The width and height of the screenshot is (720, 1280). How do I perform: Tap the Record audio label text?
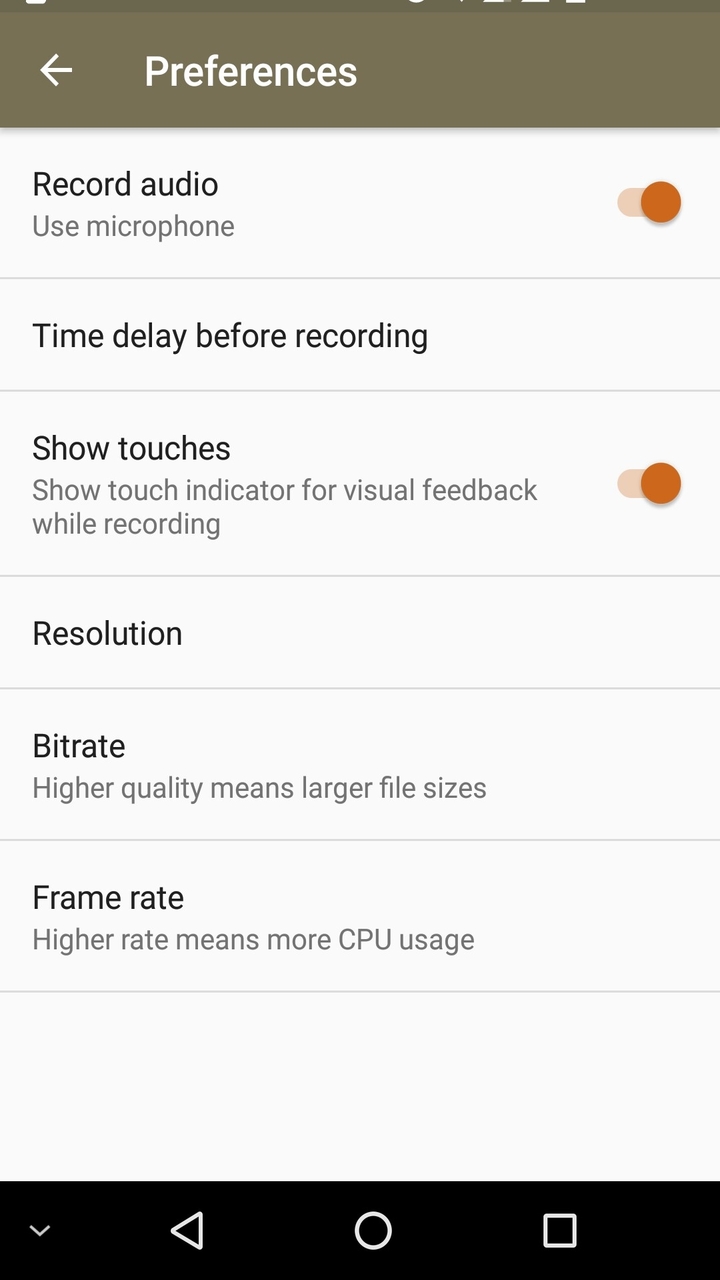(x=125, y=184)
